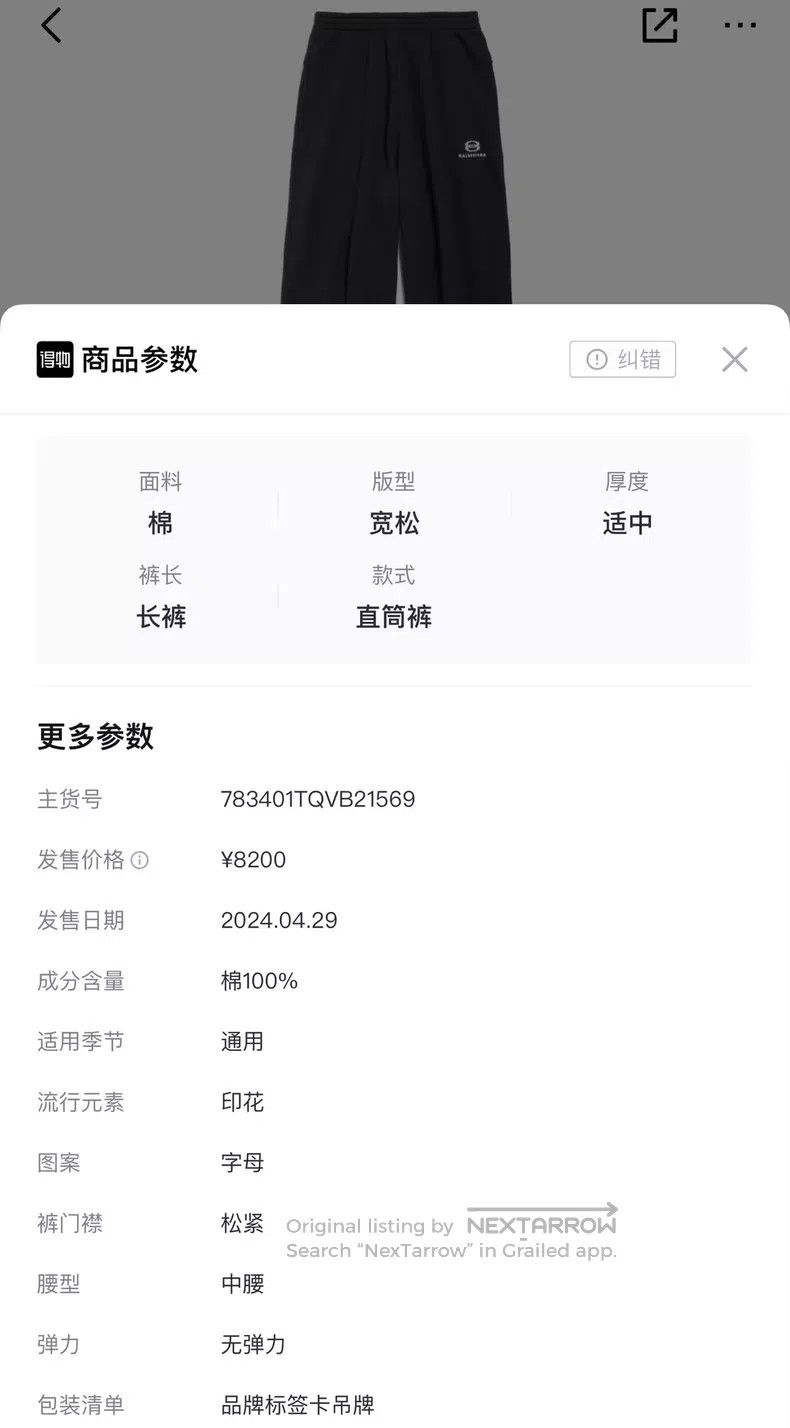Open the three-dot overflow menu
Viewport: 790px width, 1428px height.
(x=740, y=25)
